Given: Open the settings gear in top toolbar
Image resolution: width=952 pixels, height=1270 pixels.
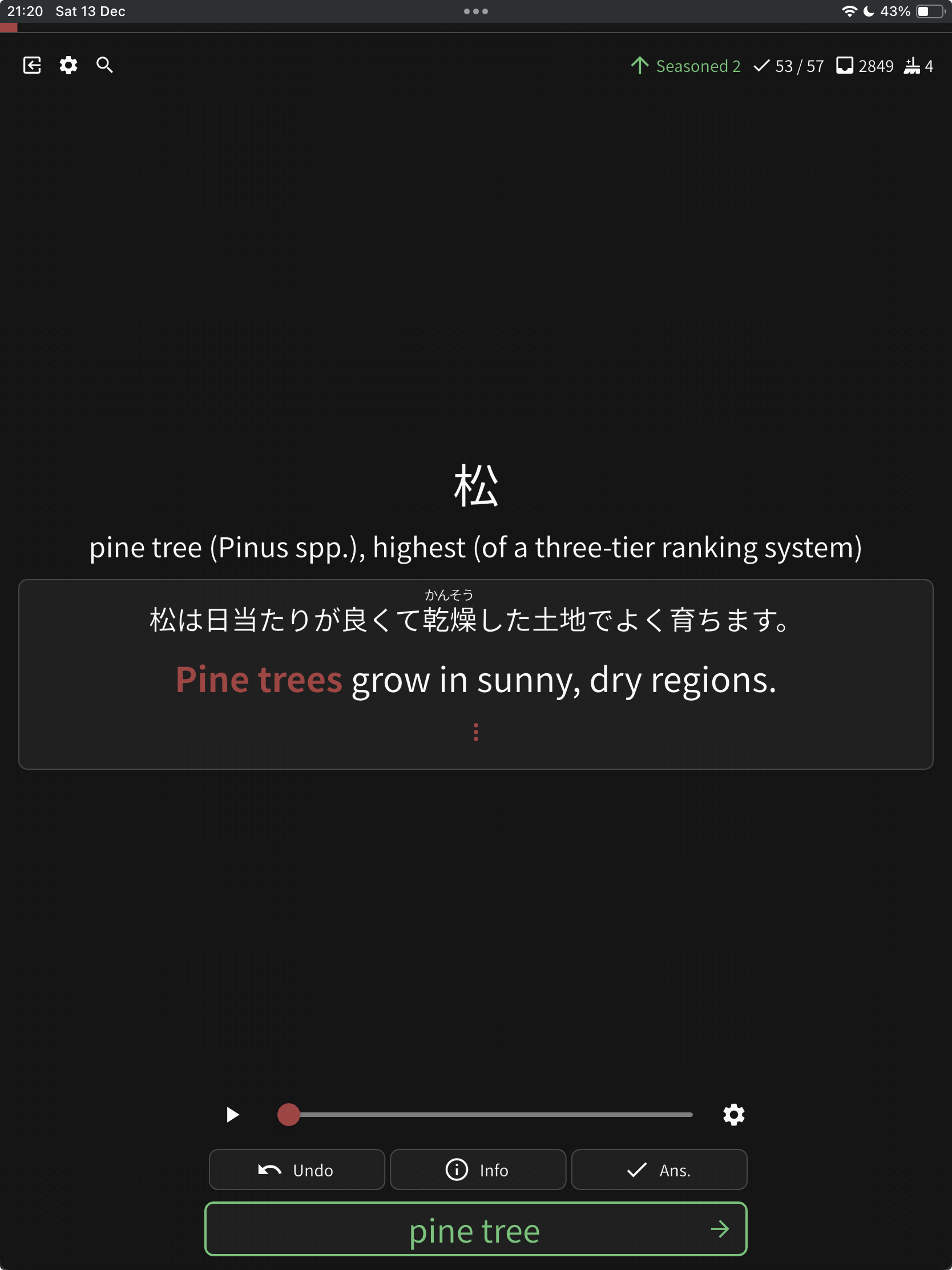Looking at the screenshot, I should pyautogui.click(x=68, y=66).
